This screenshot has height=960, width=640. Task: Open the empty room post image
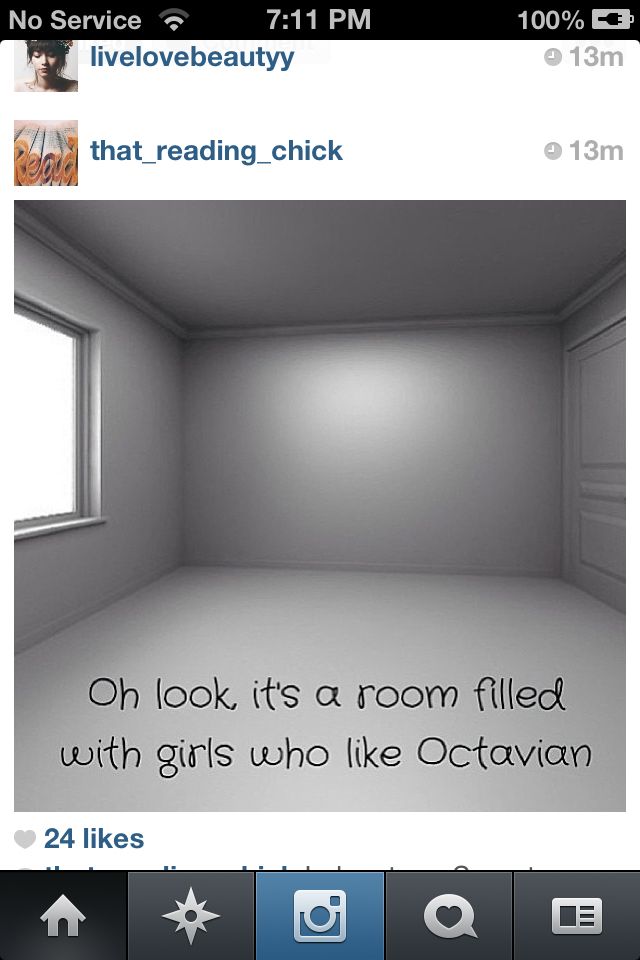320,505
